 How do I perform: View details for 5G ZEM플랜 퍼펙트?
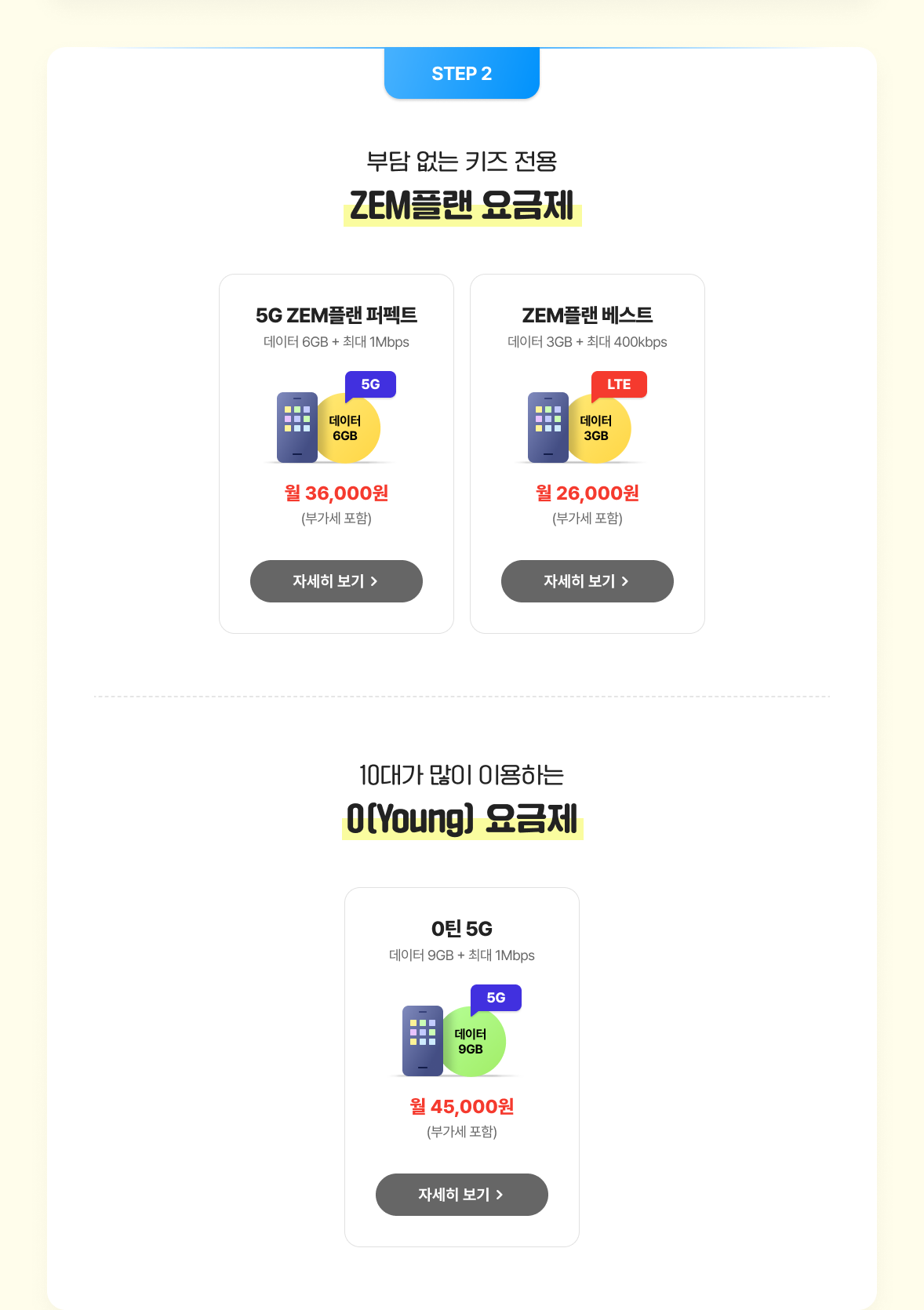tap(336, 581)
